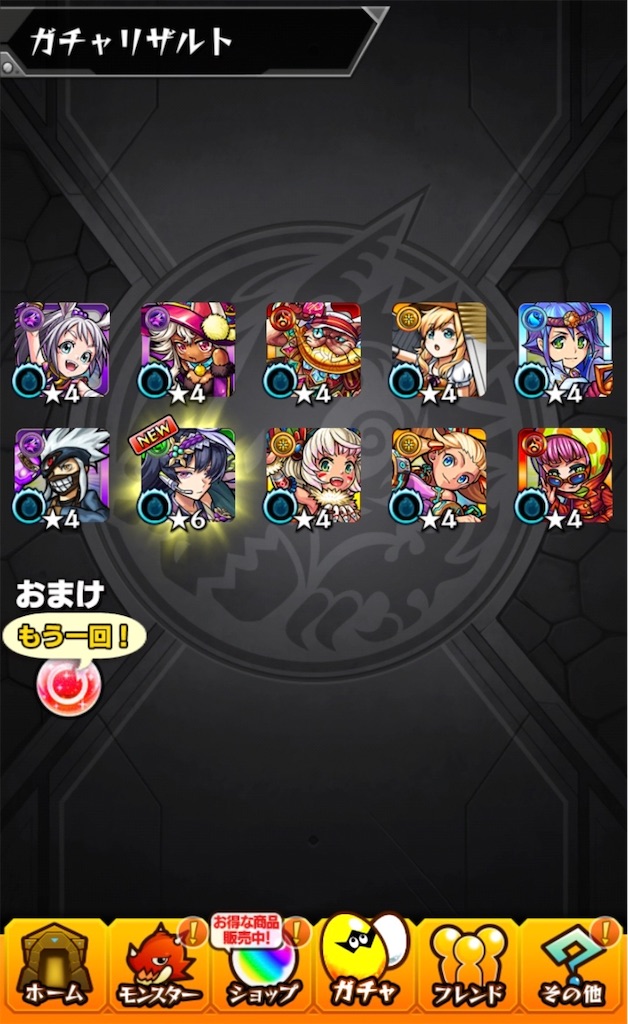The image size is (628, 1024).
Task: Open the ホーム tab
Action: coord(54,967)
